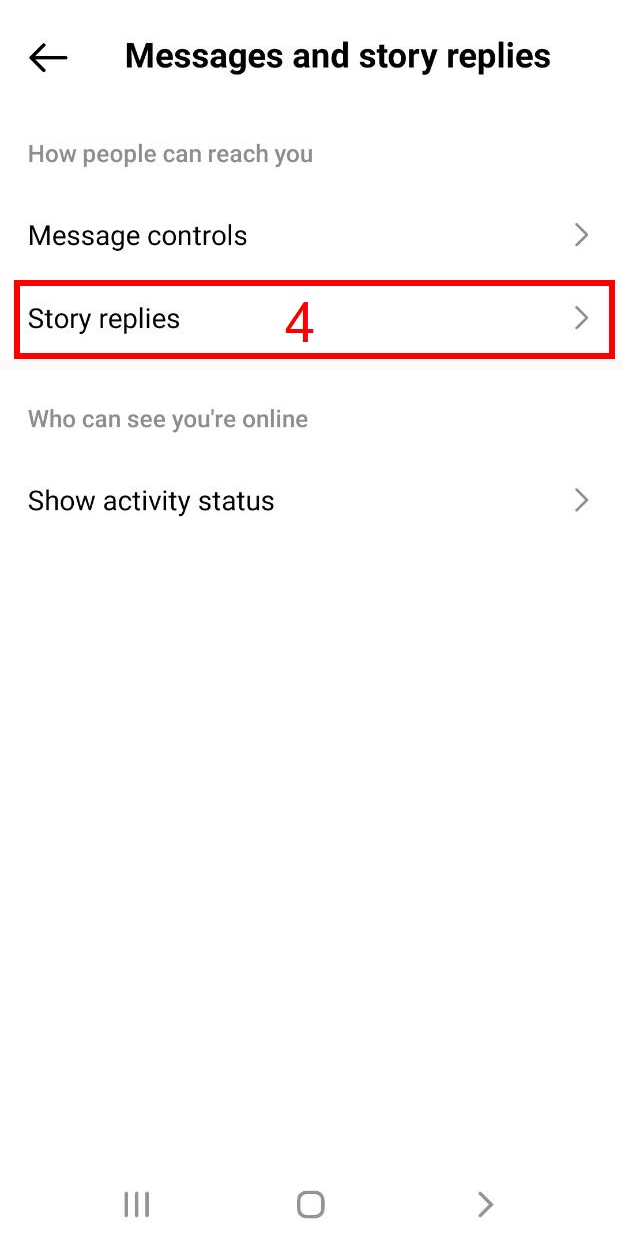Open Message controls settings
This screenshot has height=1246, width=623.
(x=311, y=236)
